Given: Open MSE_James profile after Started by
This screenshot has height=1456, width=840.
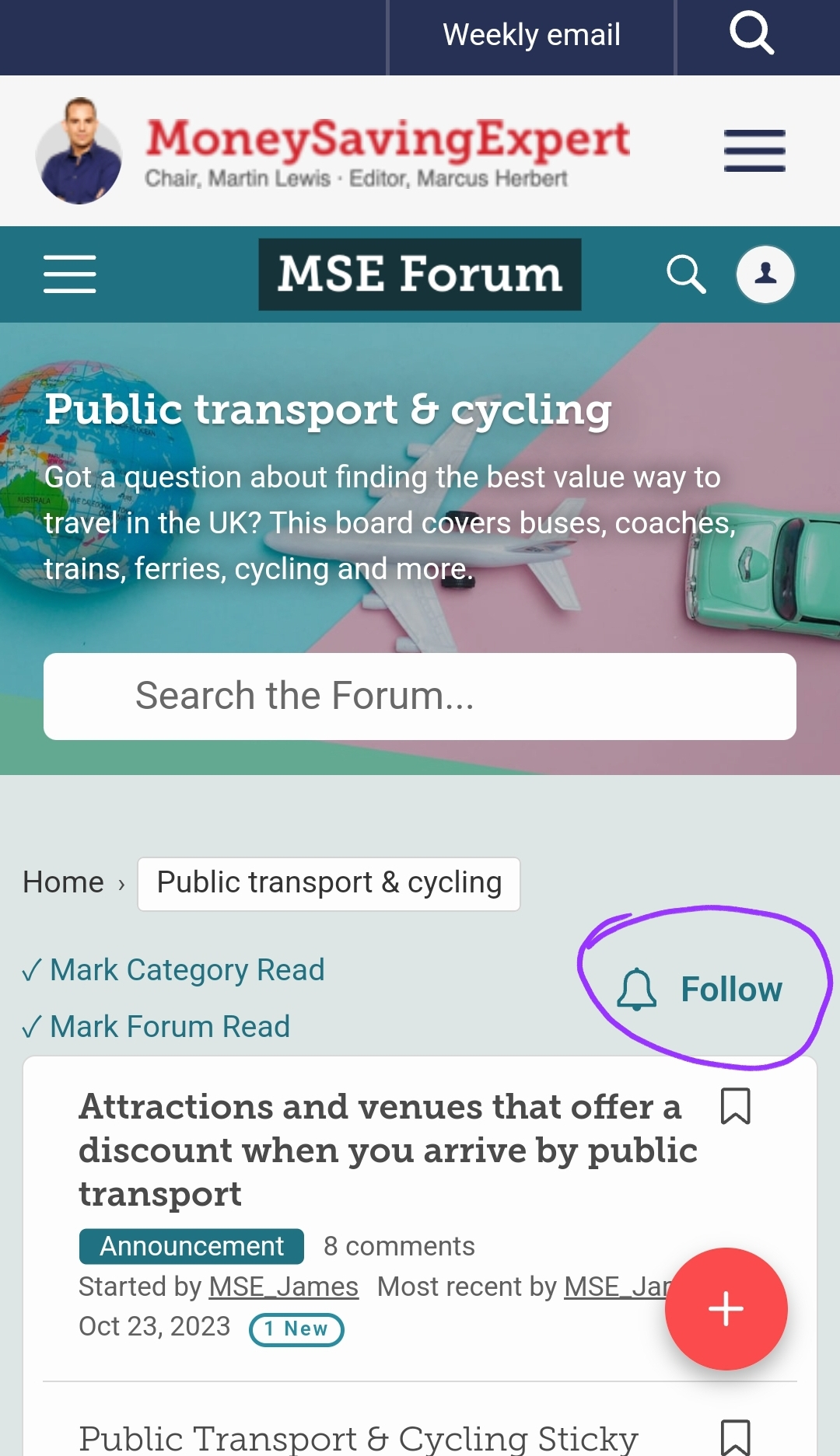Looking at the screenshot, I should coord(284,1287).
